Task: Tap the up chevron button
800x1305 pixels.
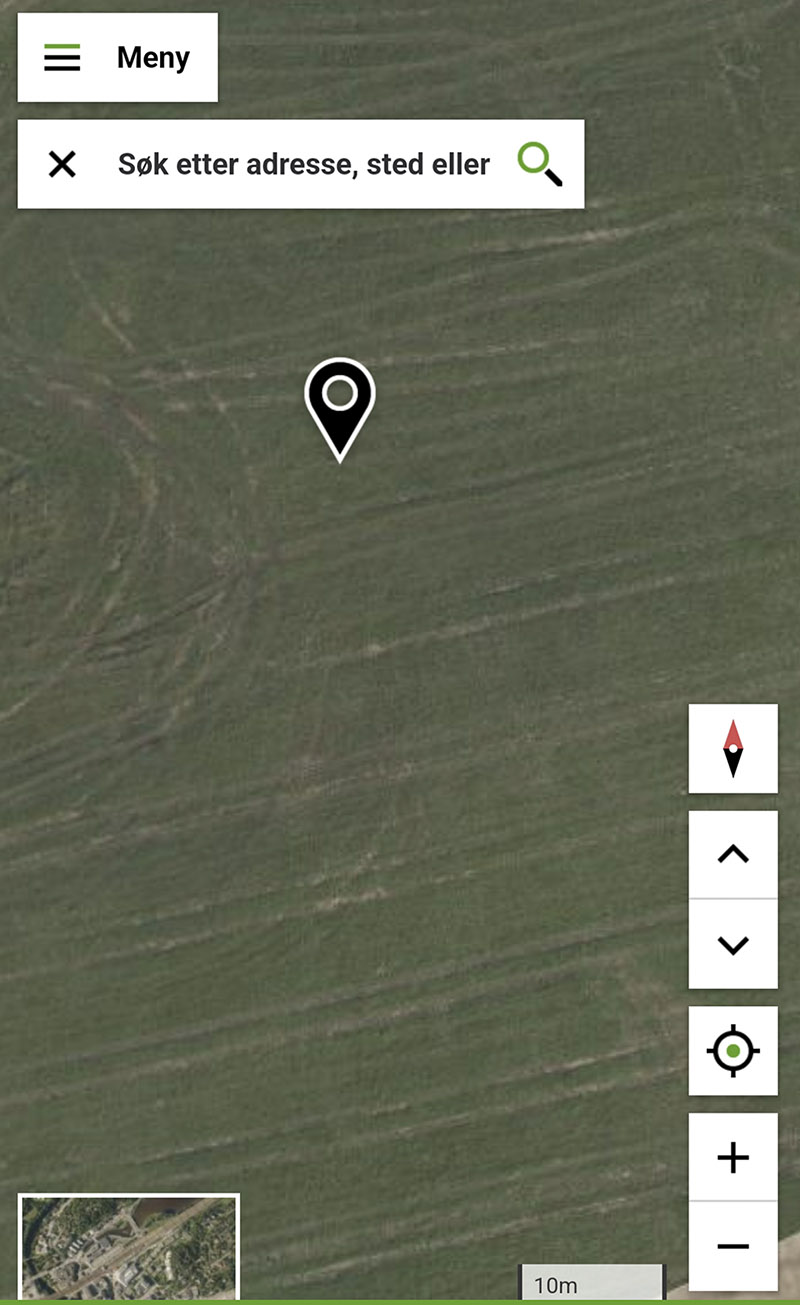Action: click(x=733, y=854)
